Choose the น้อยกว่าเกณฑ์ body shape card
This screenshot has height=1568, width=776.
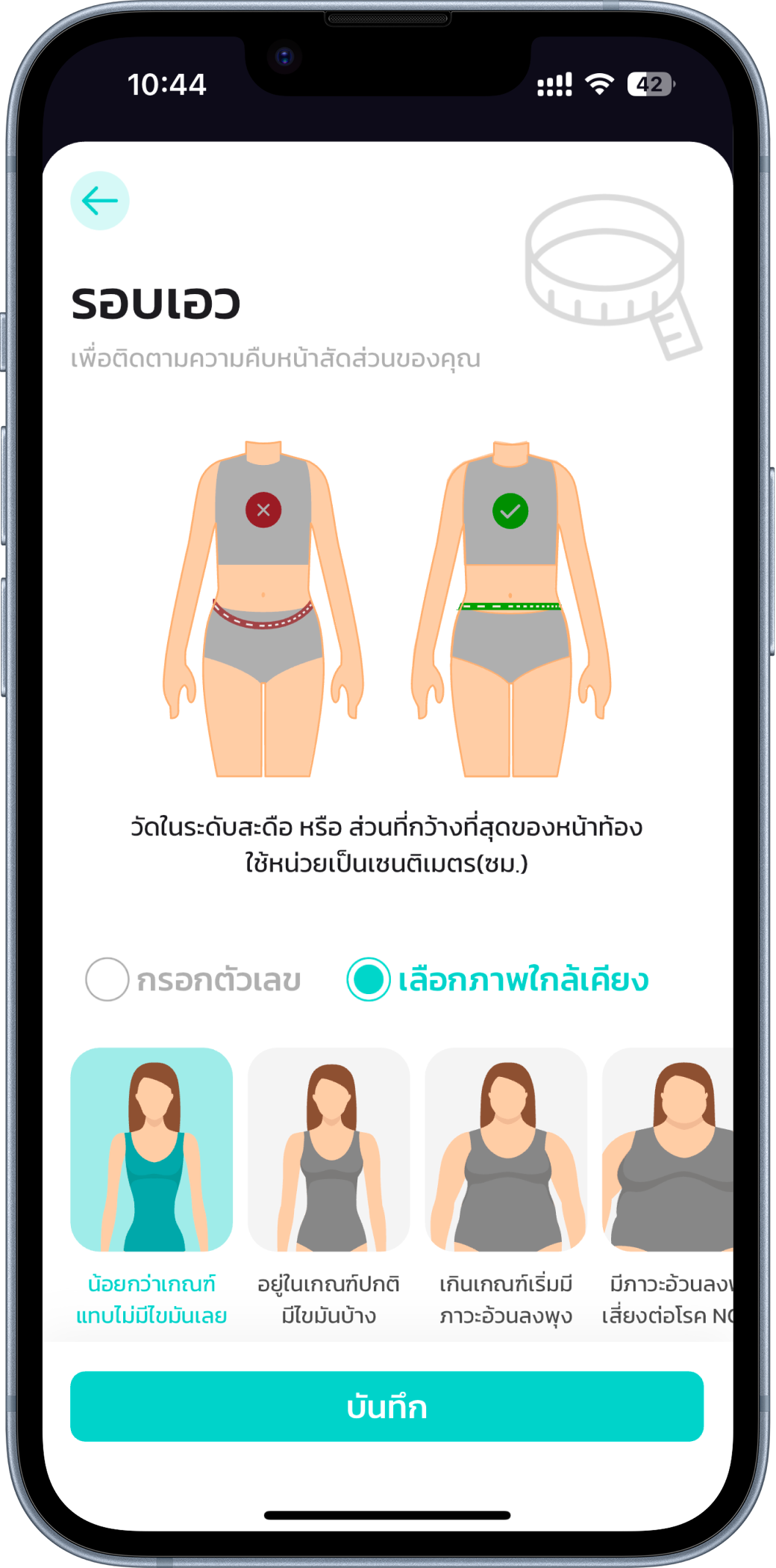tap(151, 1149)
